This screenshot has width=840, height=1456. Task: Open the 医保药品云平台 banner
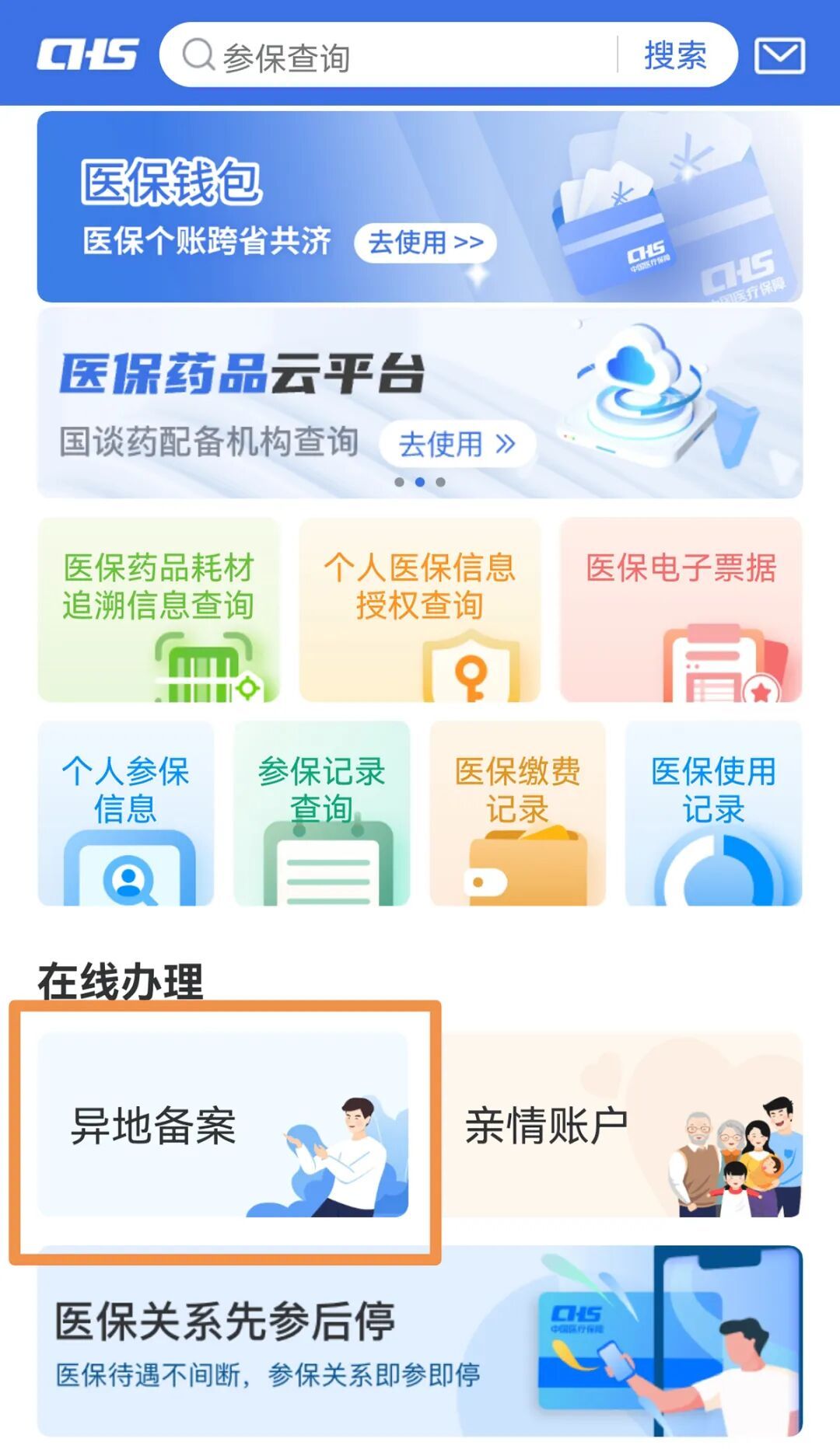tap(420, 403)
